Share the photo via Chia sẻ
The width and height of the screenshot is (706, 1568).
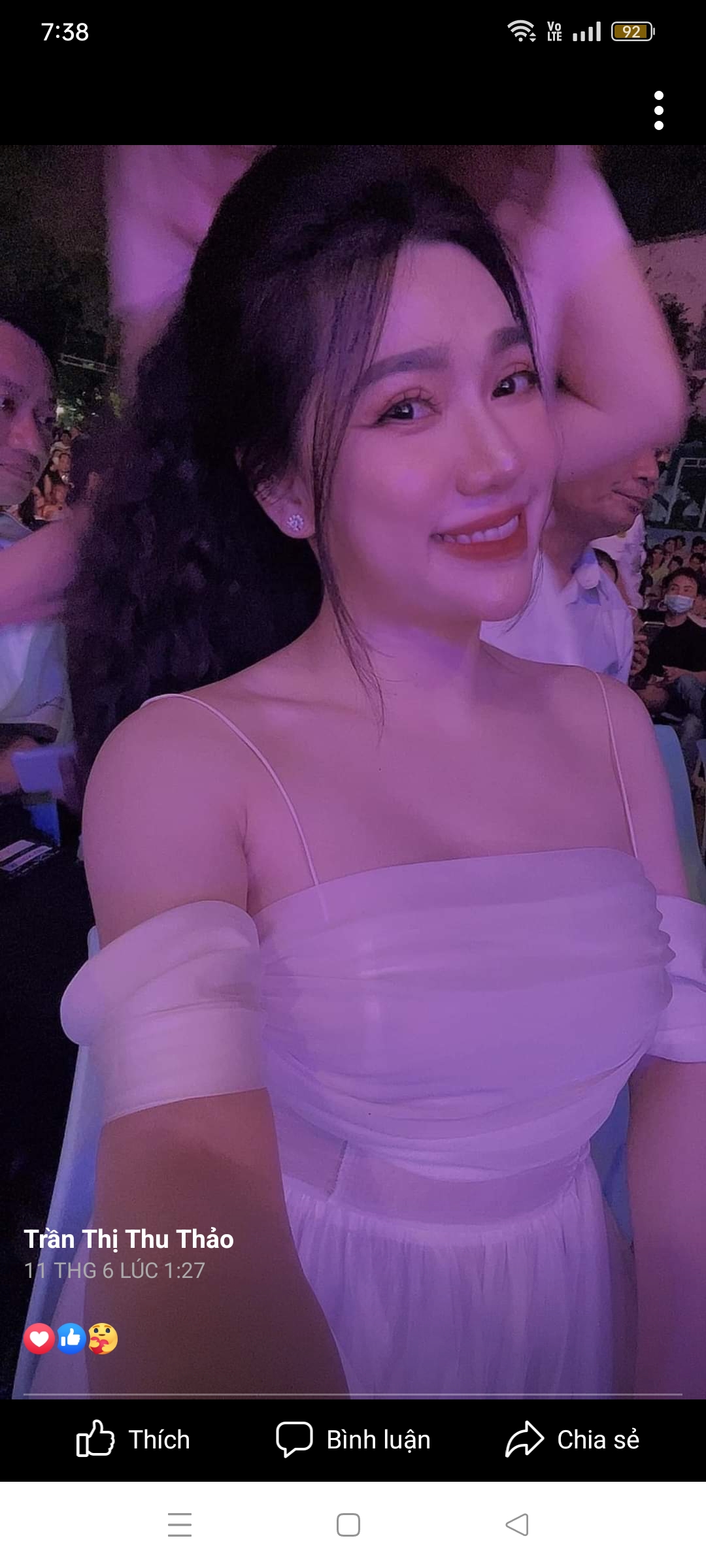point(573,1440)
